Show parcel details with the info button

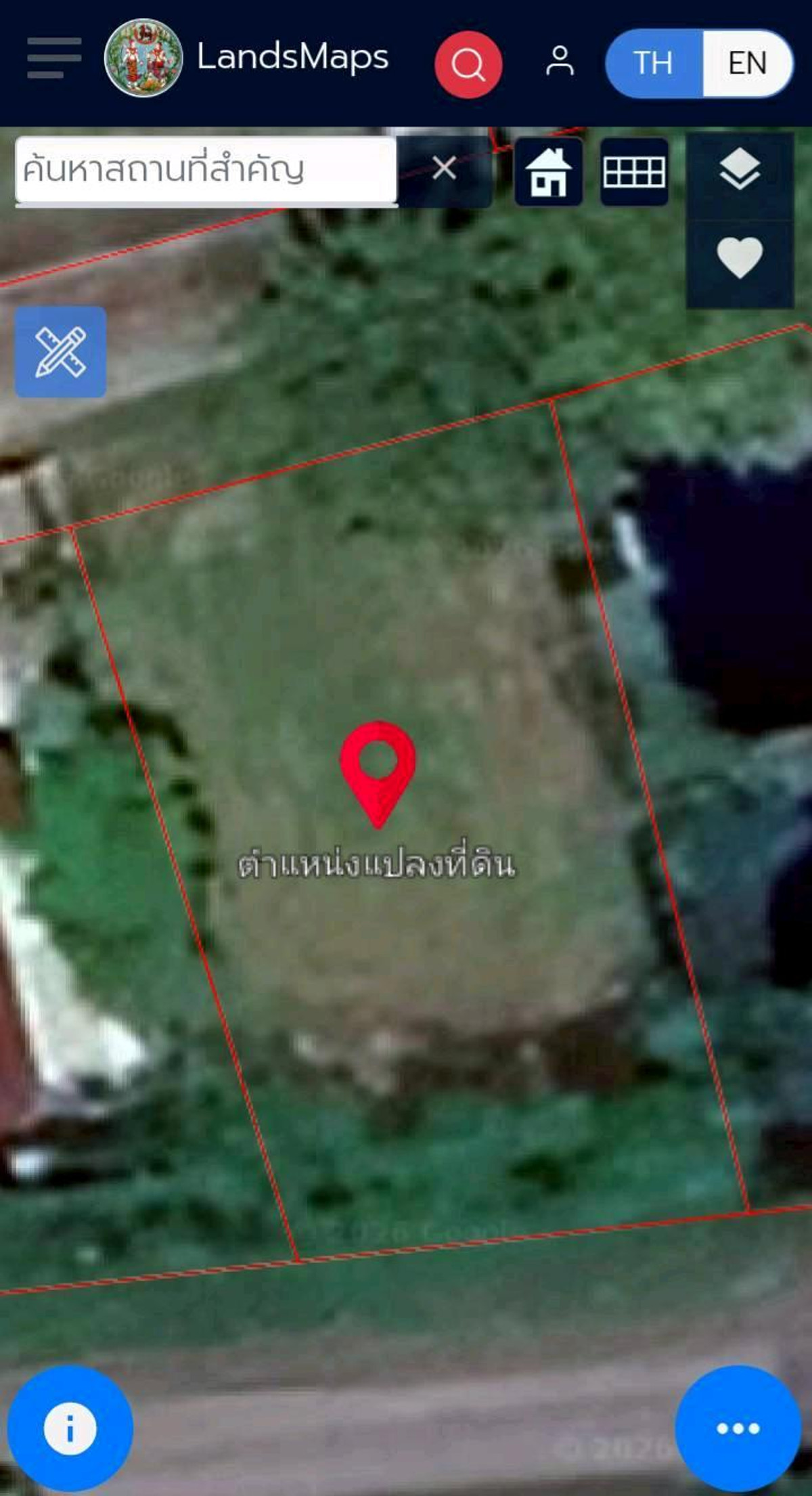tap(70, 1428)
